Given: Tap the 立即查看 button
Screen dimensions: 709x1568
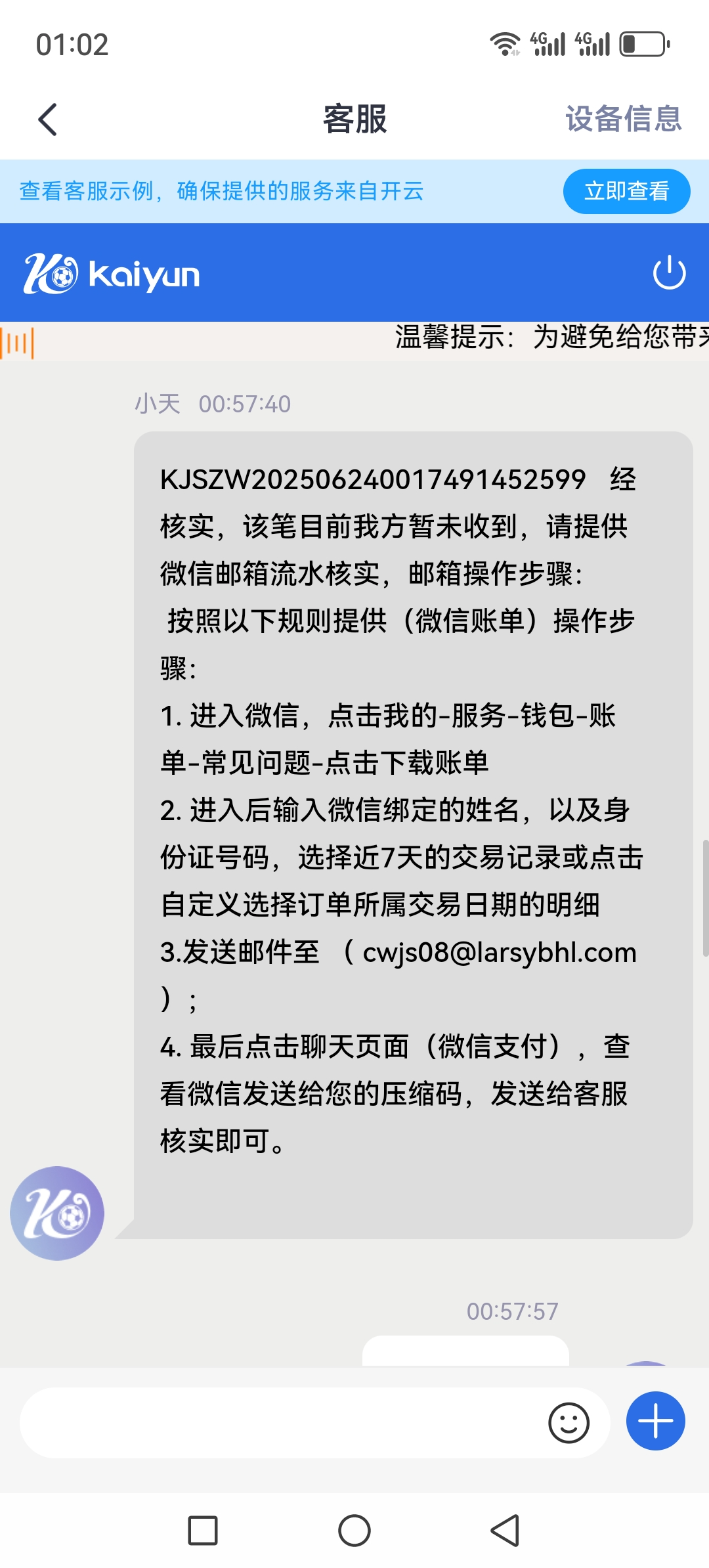Looking at the screenshot, I should click(x=626, y=191).
